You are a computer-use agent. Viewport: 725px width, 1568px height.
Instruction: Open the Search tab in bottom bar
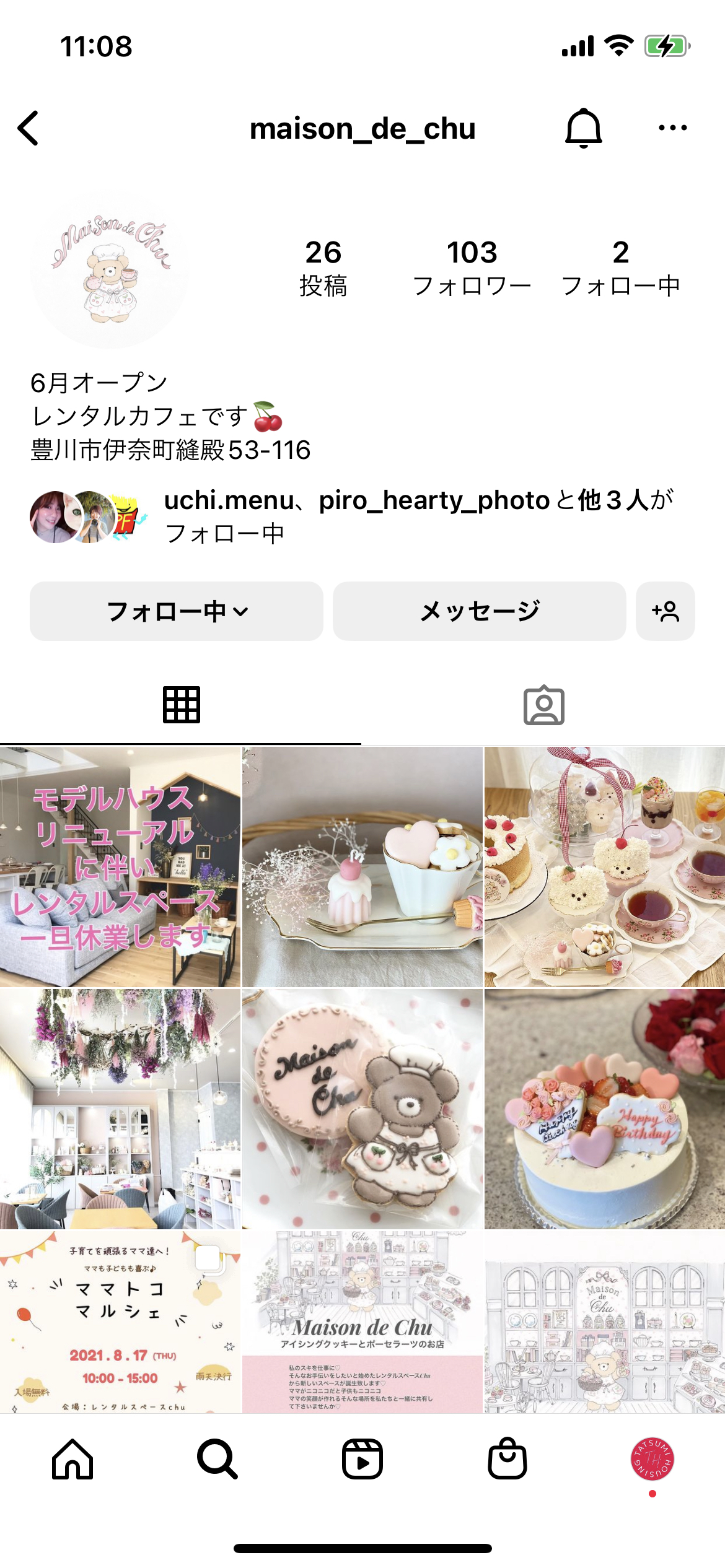217,1458
